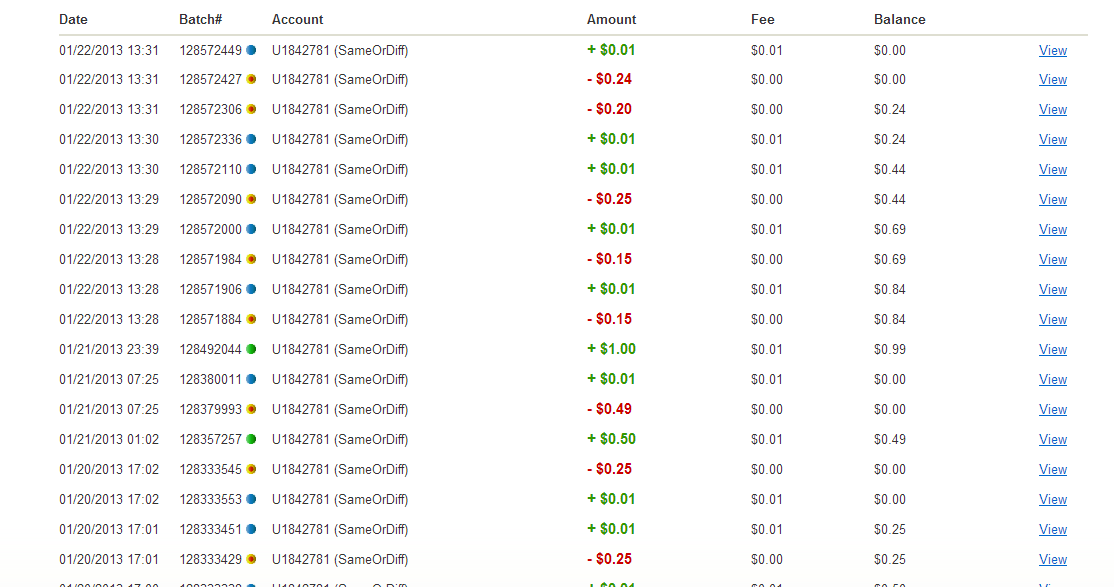
Task: Tap View on batch 128572306 row
Action: pyautogui.click(x=1052, y=110)
